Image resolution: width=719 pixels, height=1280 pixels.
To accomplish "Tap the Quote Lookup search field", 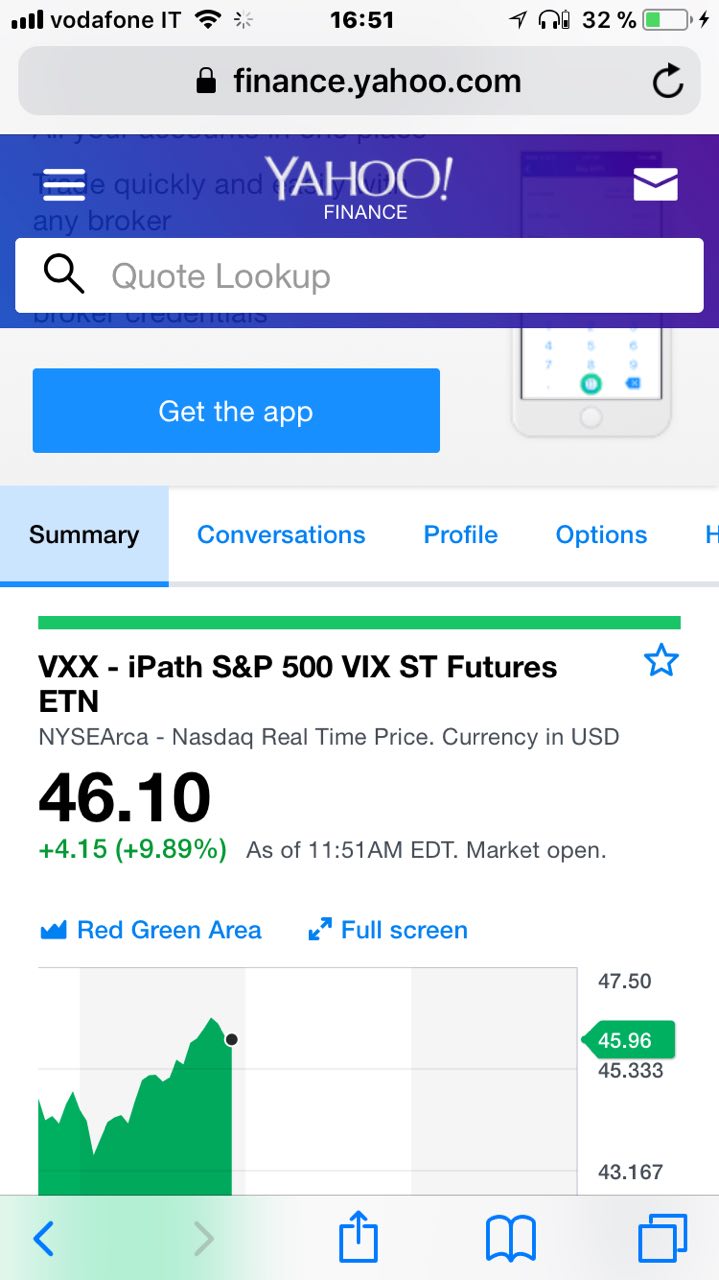I will 359,275.
